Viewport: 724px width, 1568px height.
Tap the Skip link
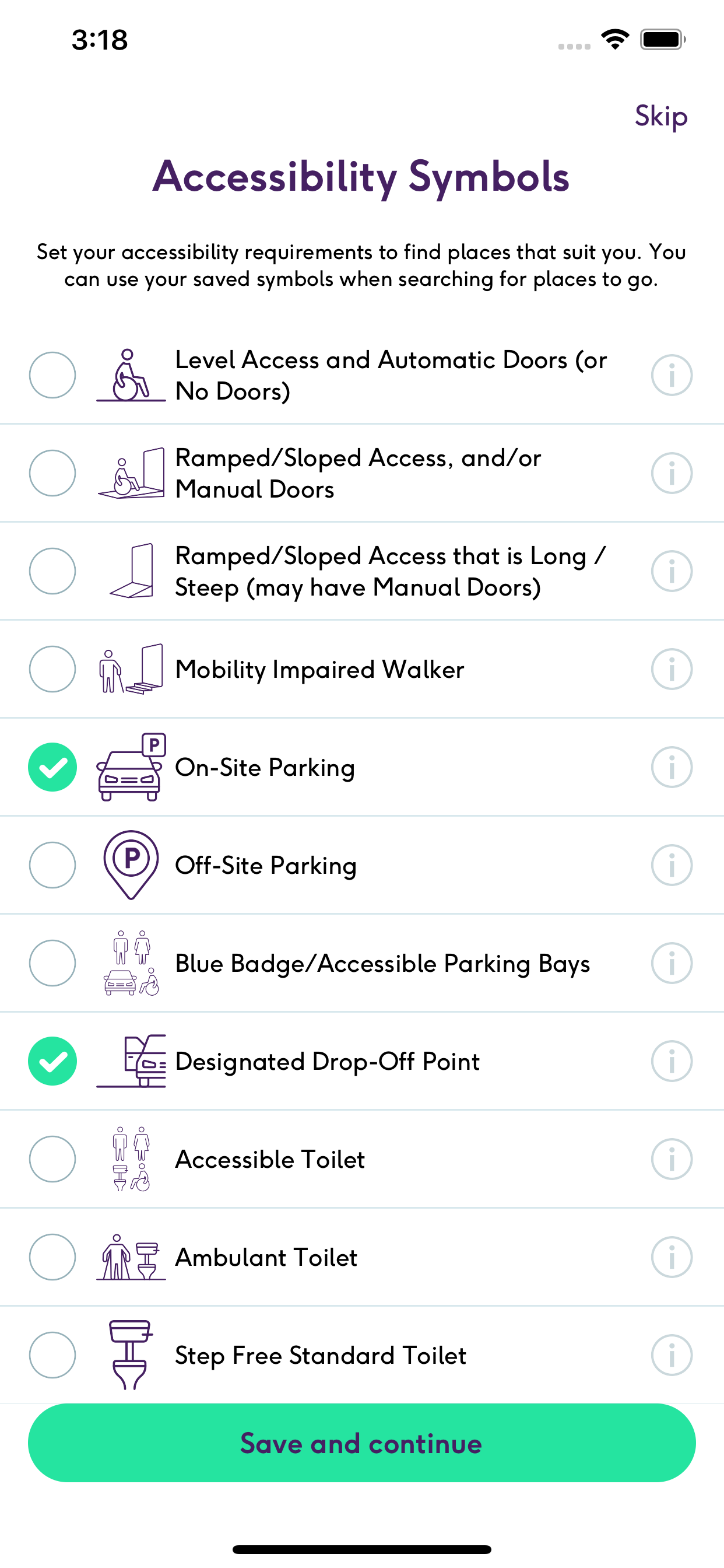(660, 116)
